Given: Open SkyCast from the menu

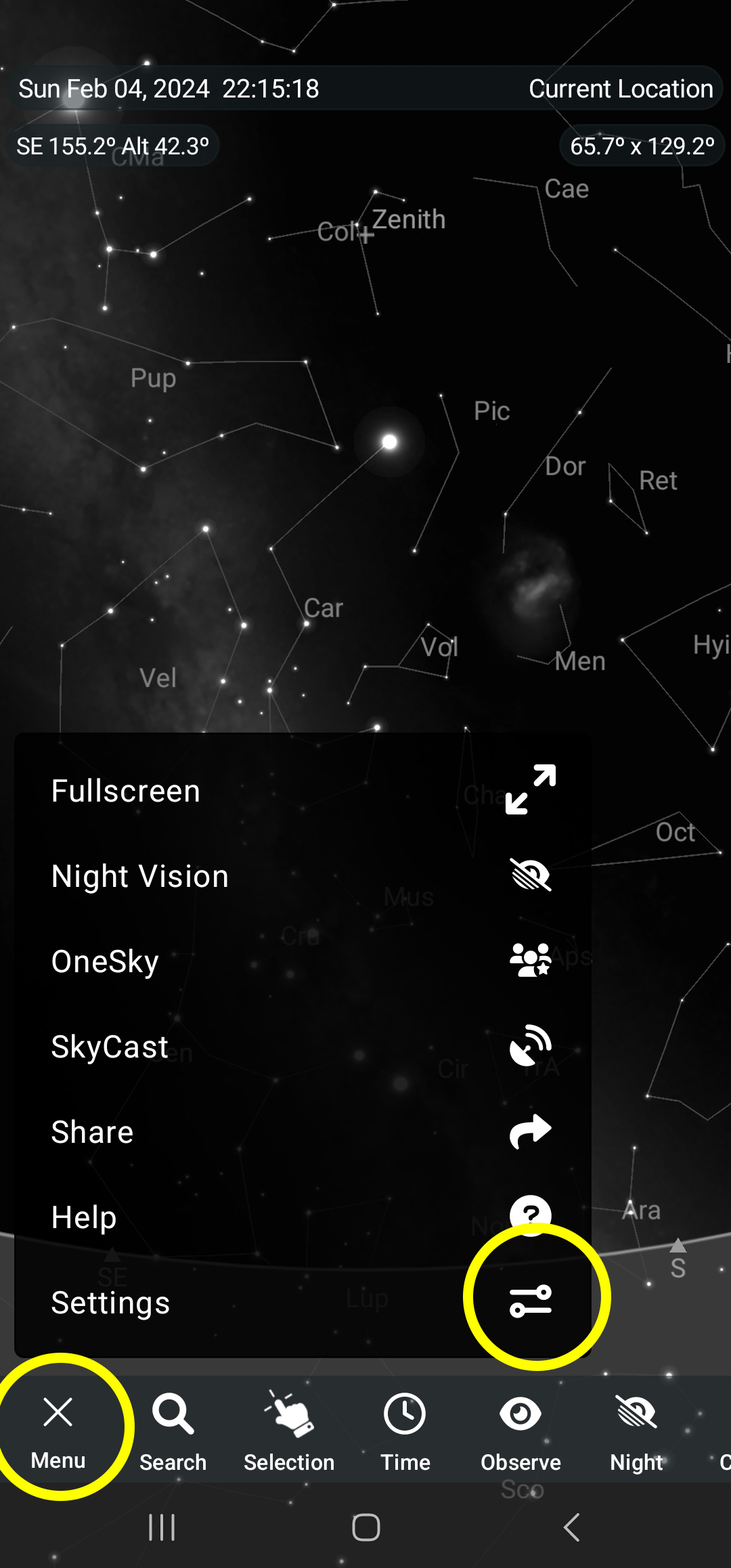Looking at the screenshot, I should click(303, 1047).
